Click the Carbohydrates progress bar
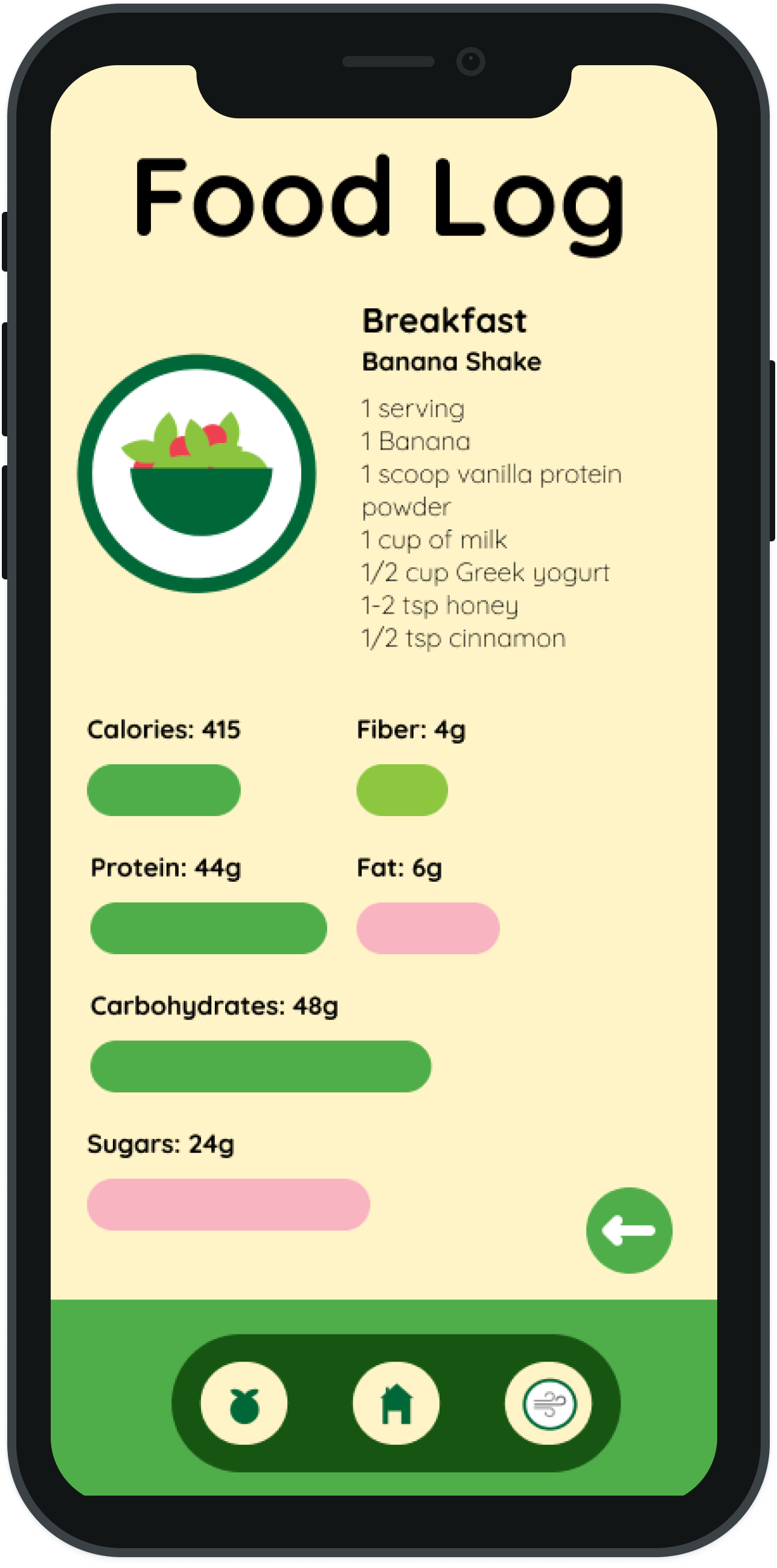The image size is (777, 1568). [x=261, y=1066]
